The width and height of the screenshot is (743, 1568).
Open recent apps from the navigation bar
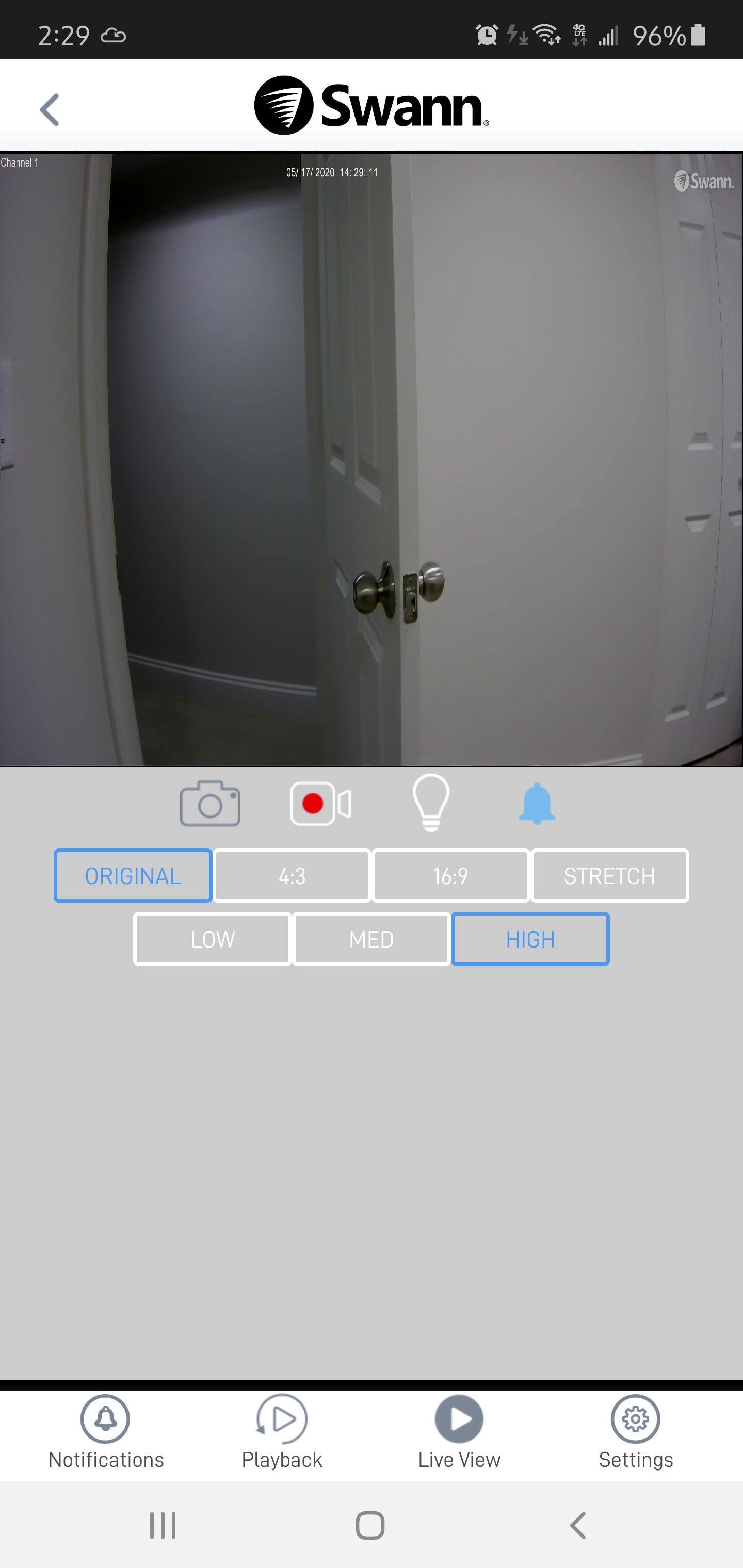163,1525
